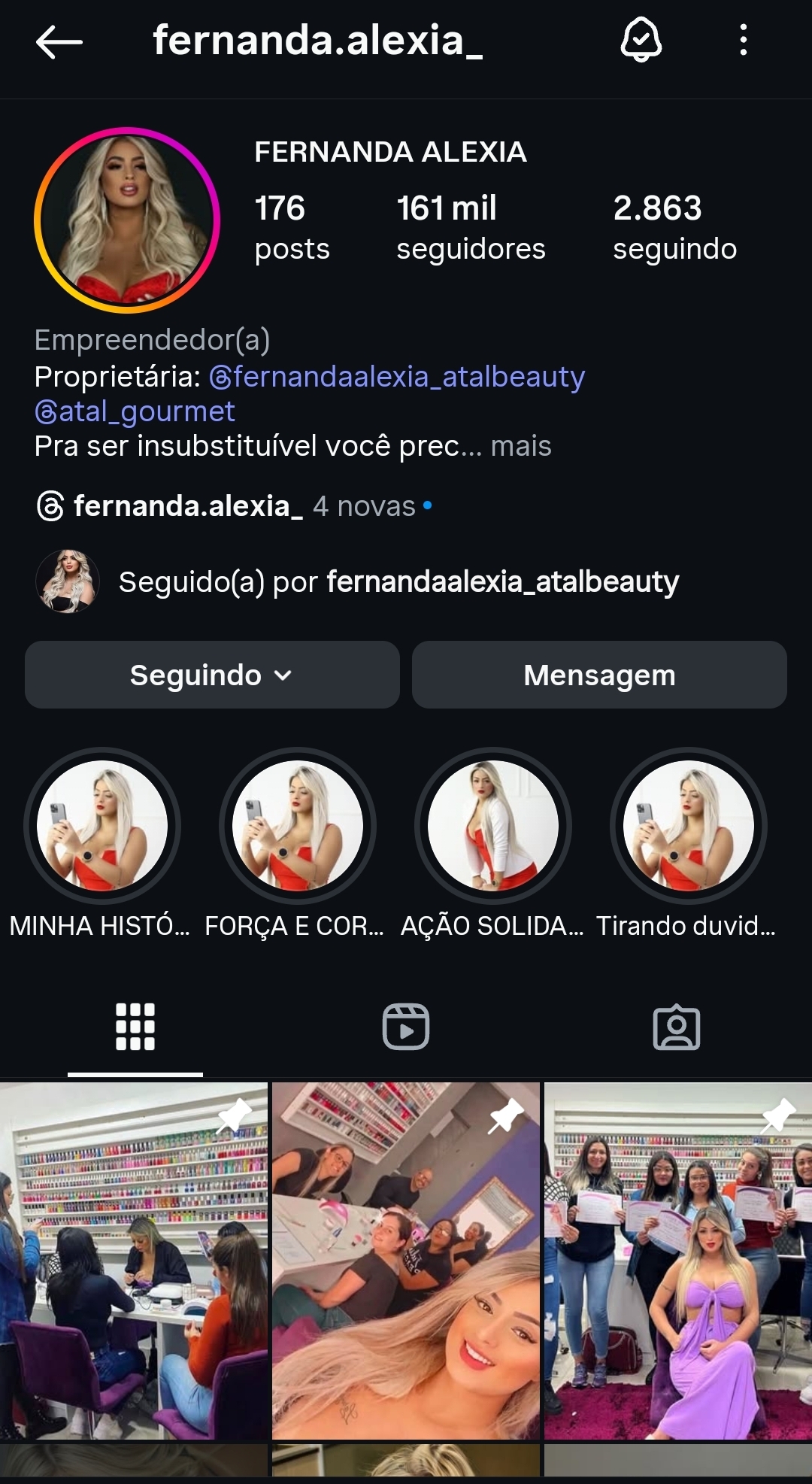Open the pinned post with purple dress

[678, 1261]
